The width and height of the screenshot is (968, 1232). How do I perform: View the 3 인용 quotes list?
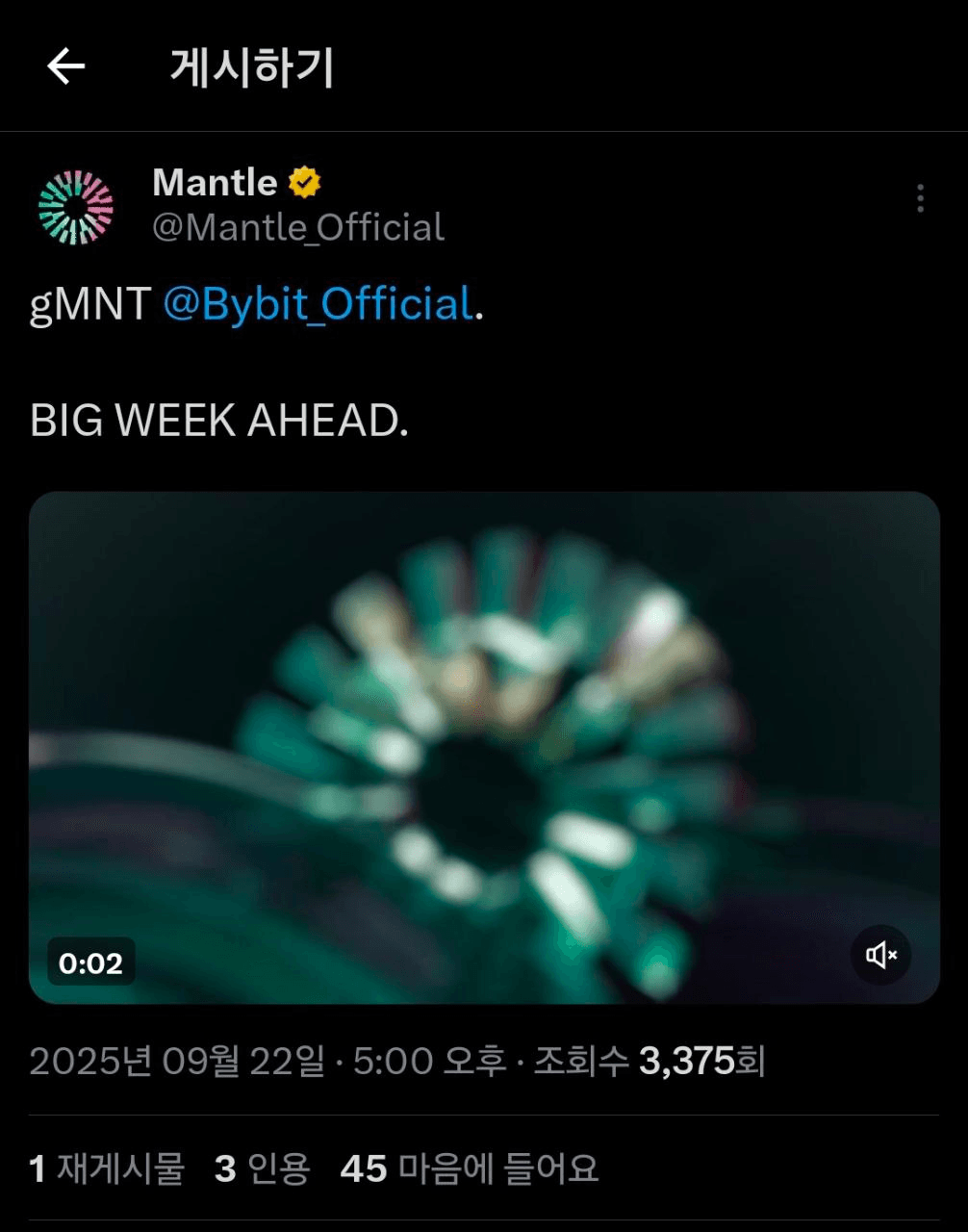coord(263,1168)
